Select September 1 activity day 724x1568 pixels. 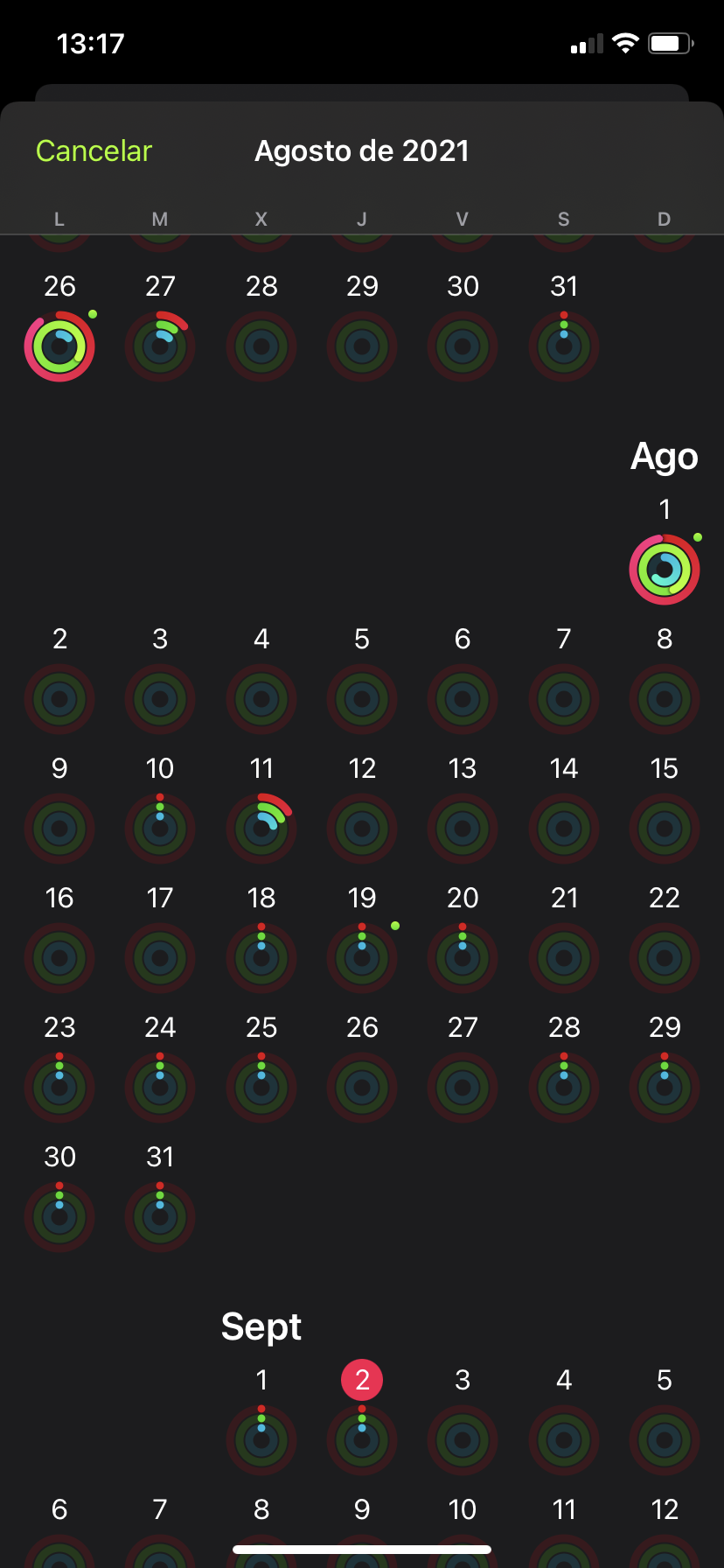261,1439
